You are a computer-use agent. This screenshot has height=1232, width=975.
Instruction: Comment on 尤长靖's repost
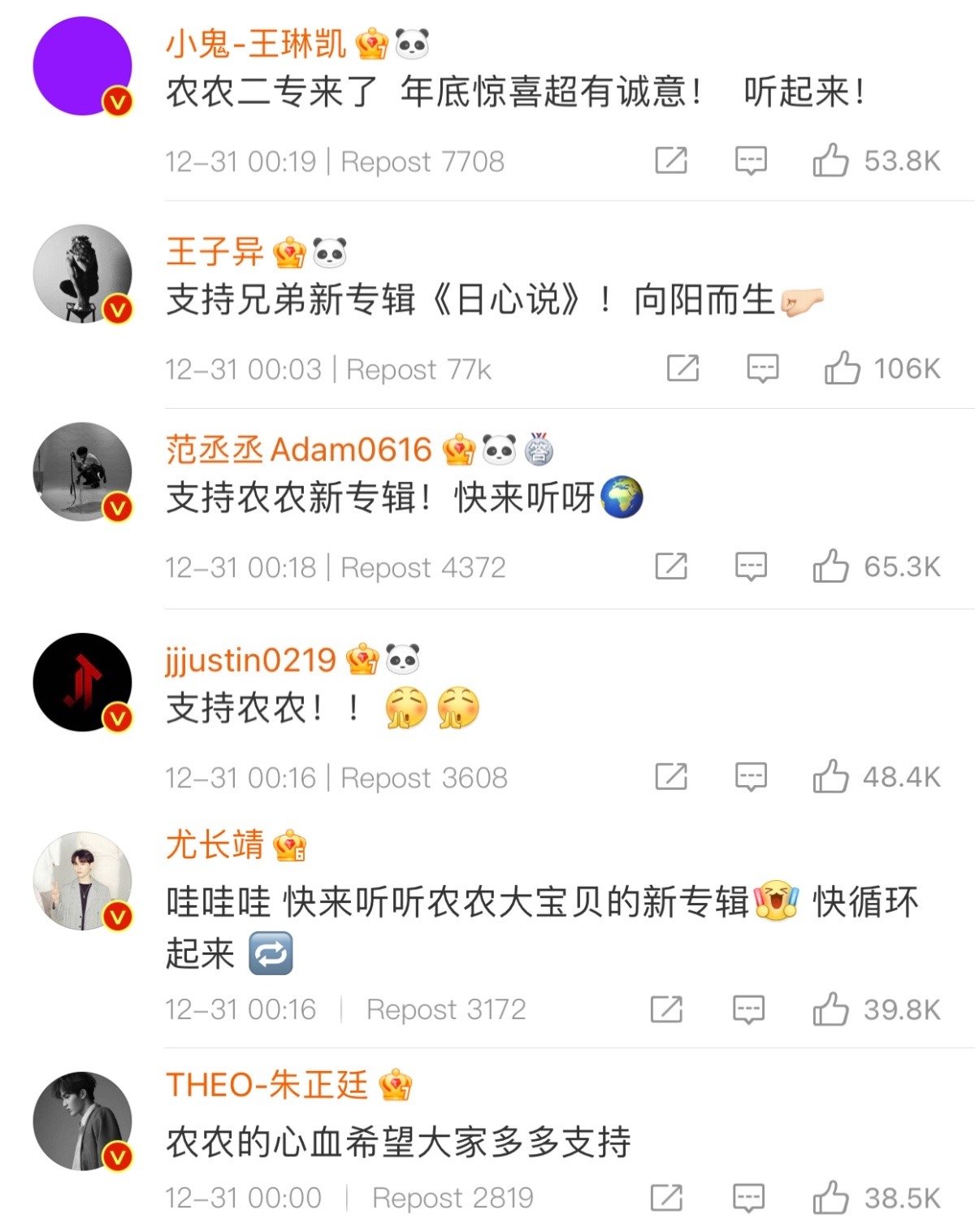(x=748, y=1009)
